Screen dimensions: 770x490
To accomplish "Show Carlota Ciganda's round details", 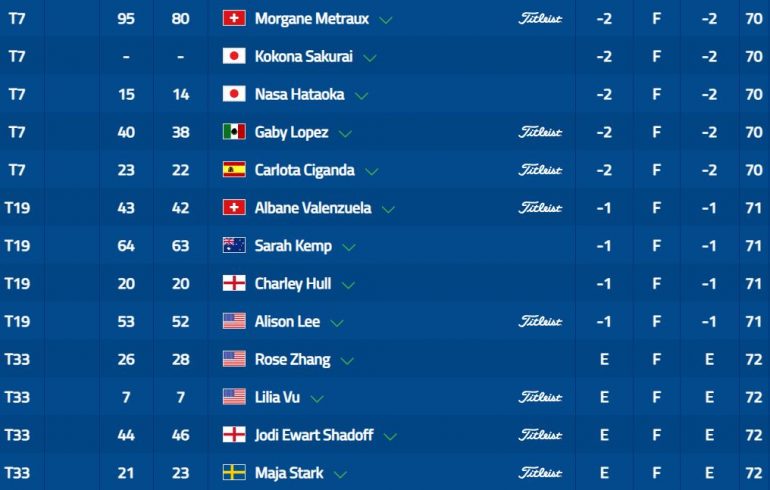I will coord(372,172).
